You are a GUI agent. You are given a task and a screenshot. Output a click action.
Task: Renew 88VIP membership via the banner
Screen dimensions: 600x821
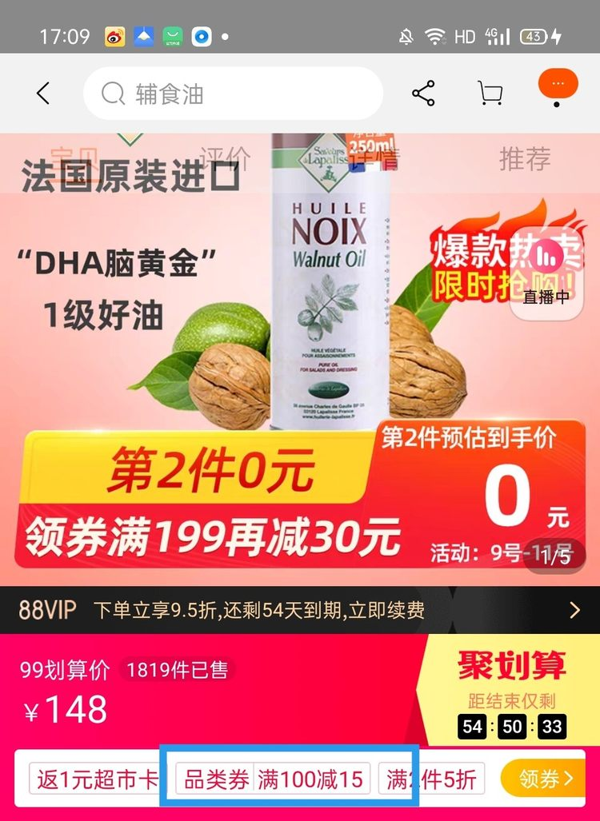pos(300,610)
